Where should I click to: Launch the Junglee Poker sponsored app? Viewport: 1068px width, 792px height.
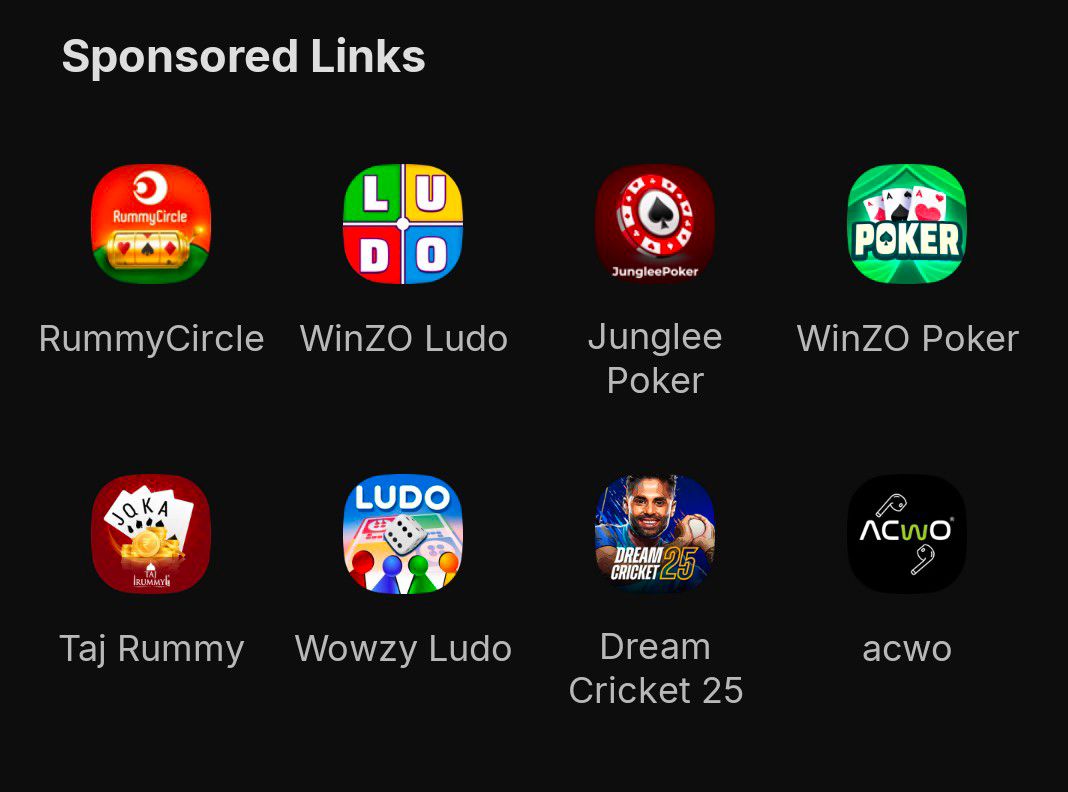pos(655,224)
